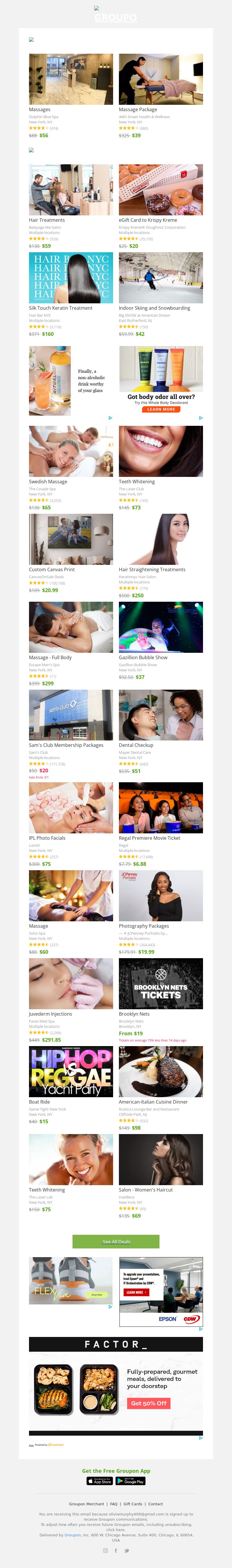
Task: View the Gazillion Bubble Show deal
Action: pyautogui.click(x=161, y=627)
